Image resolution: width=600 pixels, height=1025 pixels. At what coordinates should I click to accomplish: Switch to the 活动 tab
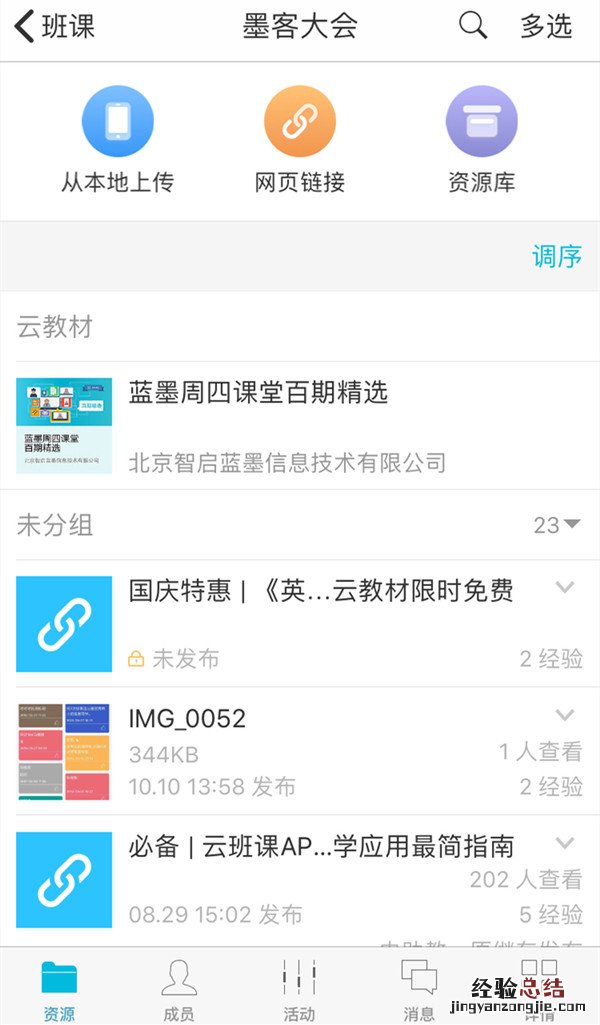click(299, 988)
